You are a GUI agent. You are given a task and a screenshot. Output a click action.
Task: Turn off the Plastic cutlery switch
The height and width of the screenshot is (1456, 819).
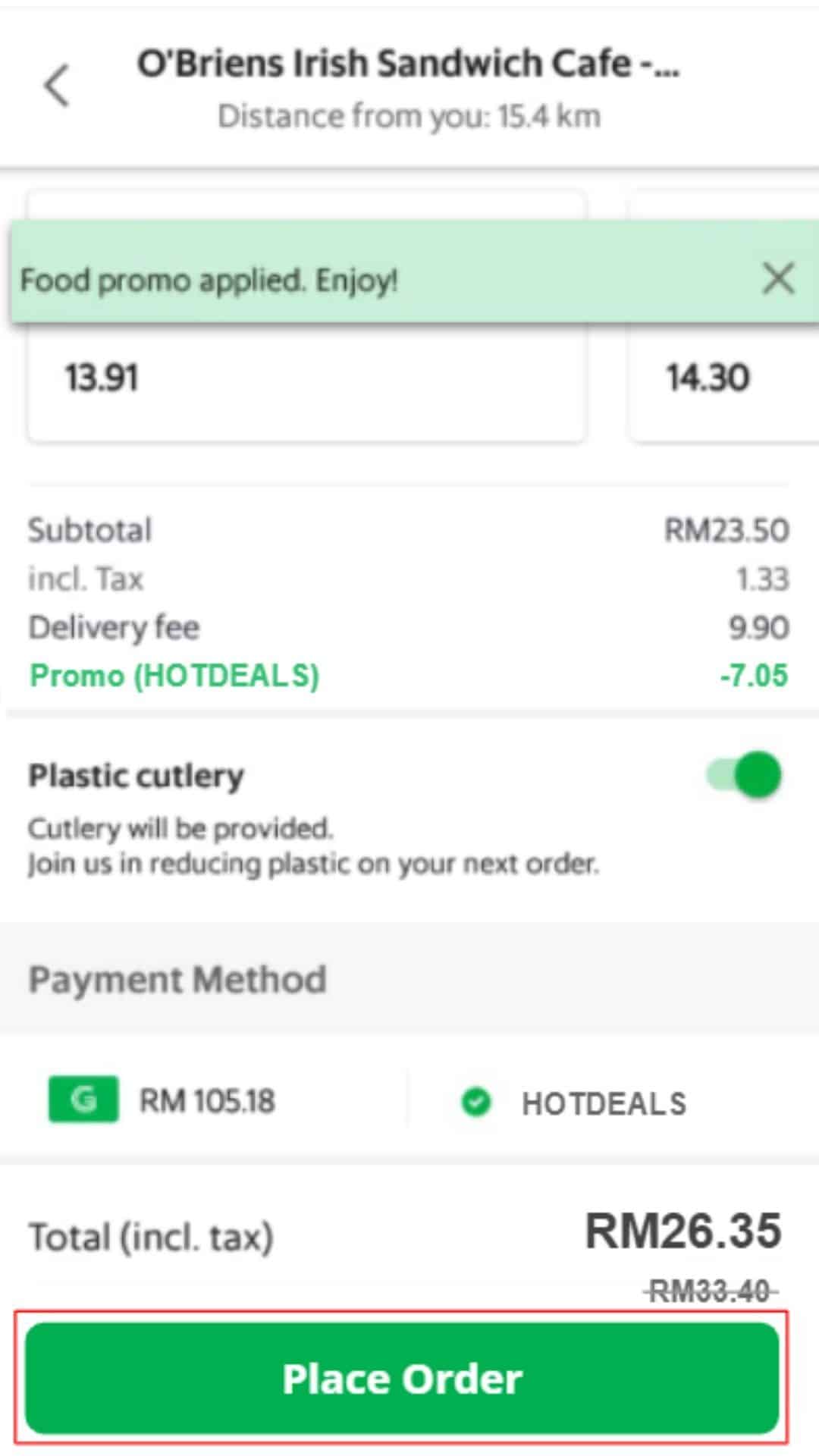[743, 775]
